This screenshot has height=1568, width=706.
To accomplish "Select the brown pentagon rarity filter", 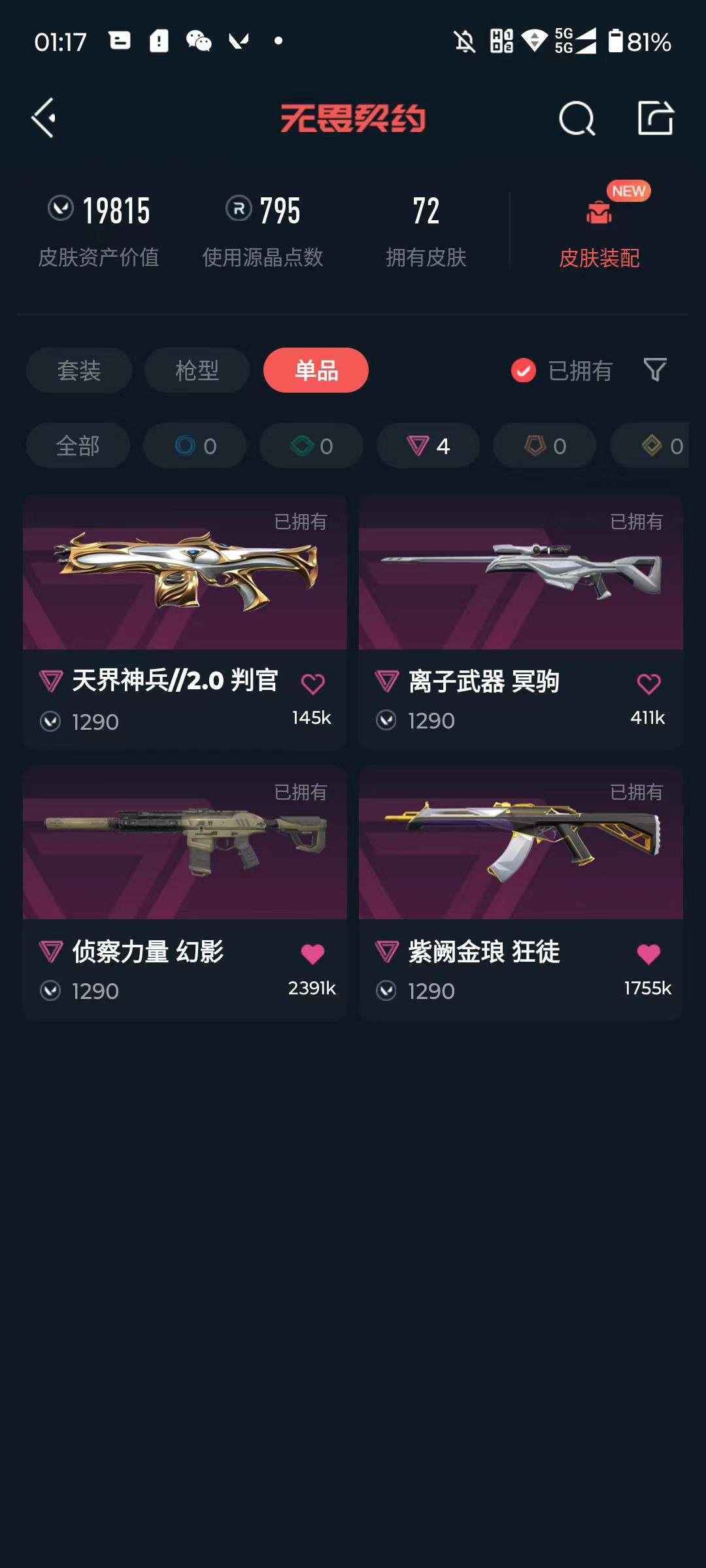I will (x=543, y=446).
